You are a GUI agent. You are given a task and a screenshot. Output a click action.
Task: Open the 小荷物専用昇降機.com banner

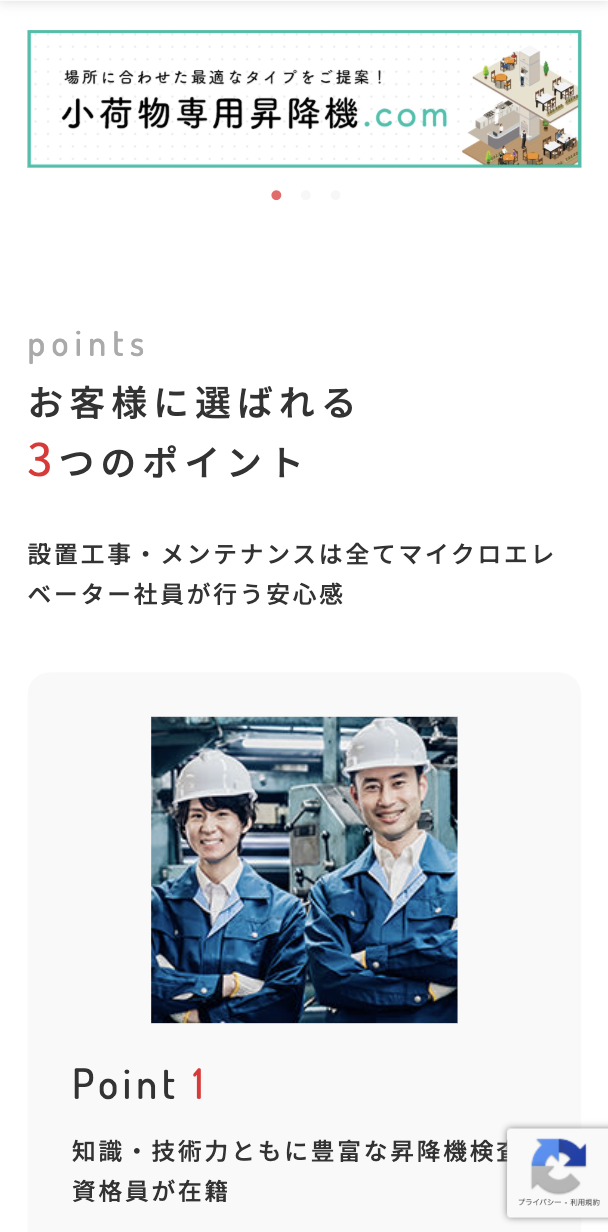tap(304, 99)
